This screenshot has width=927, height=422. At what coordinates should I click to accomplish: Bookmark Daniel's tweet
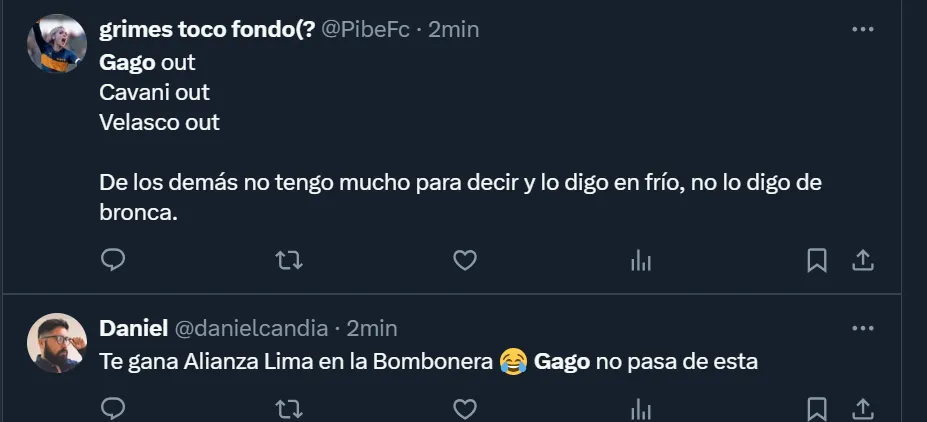(x=817, y=408)
